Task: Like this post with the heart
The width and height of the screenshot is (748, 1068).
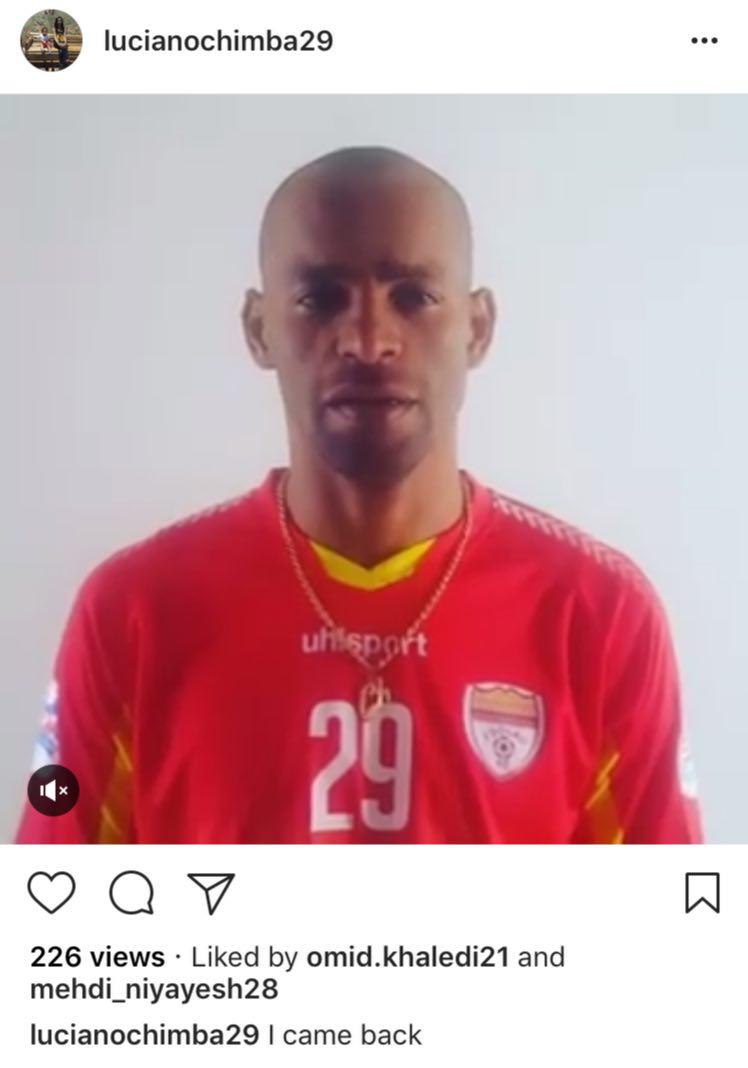Action: tap(51, 892)
